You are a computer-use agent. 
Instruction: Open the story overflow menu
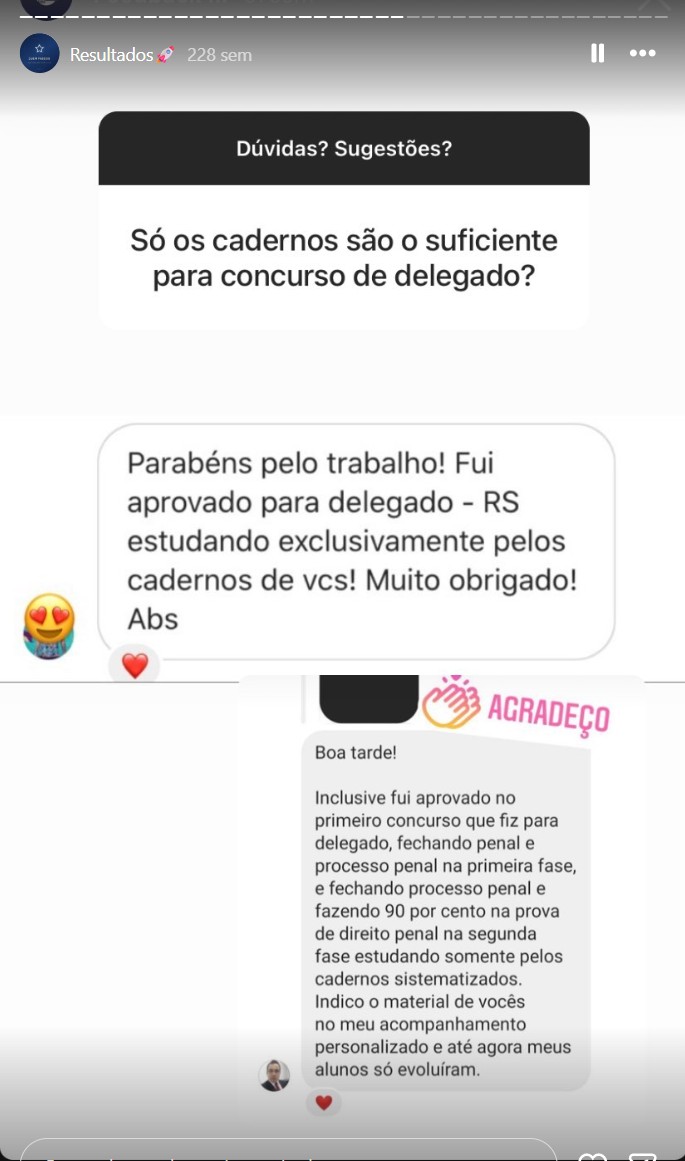642,54
